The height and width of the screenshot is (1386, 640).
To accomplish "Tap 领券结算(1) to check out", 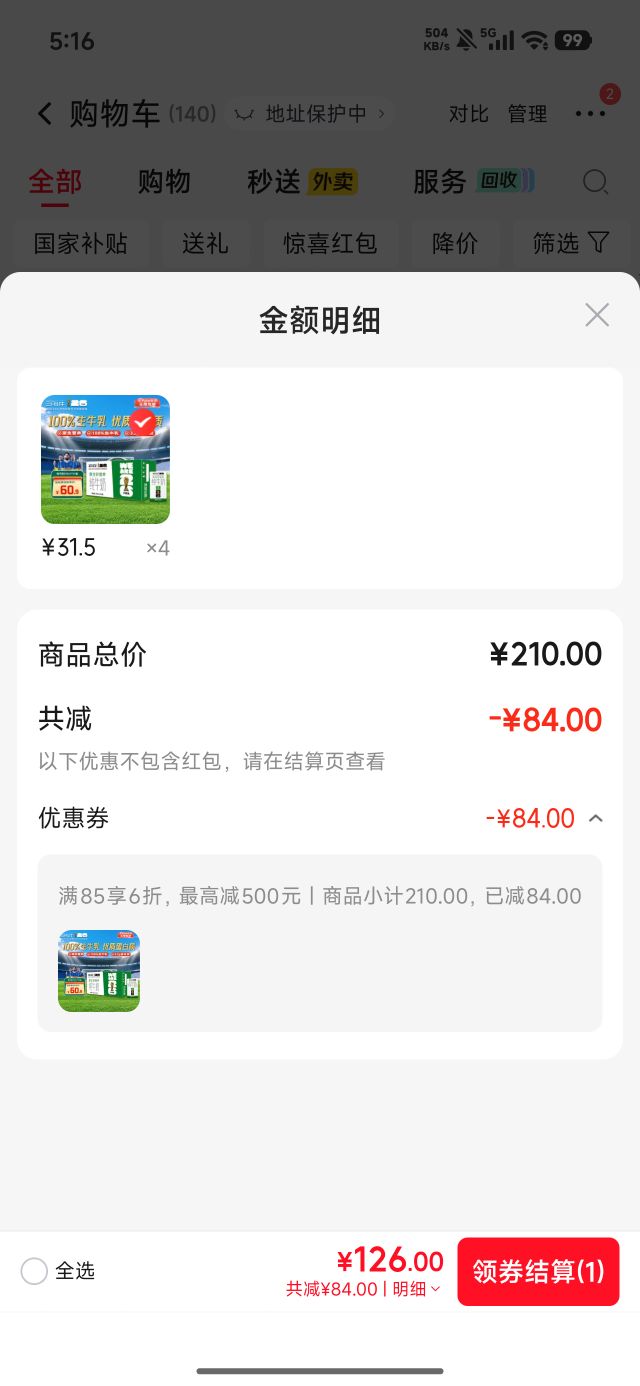I will 539,1272.
